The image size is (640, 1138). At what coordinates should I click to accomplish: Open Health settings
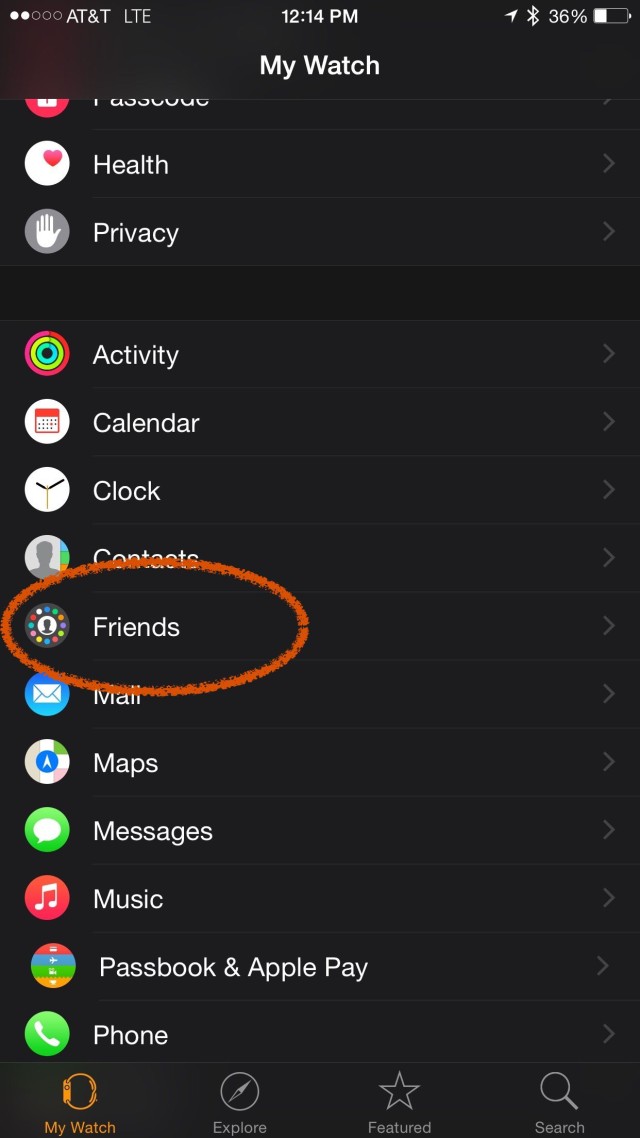click(x=320, y=164)
